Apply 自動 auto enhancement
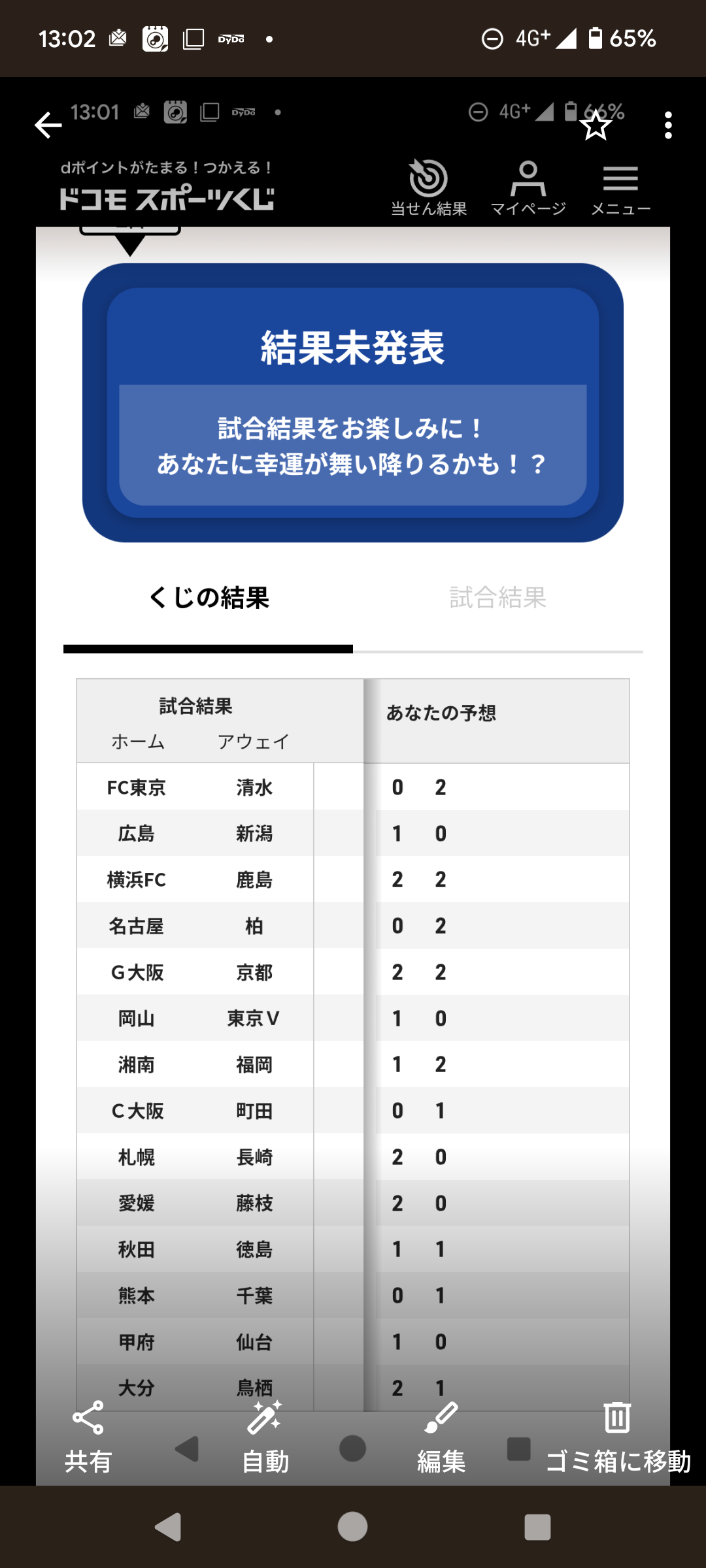706x1568 pixels. (x=265, y=1437)
